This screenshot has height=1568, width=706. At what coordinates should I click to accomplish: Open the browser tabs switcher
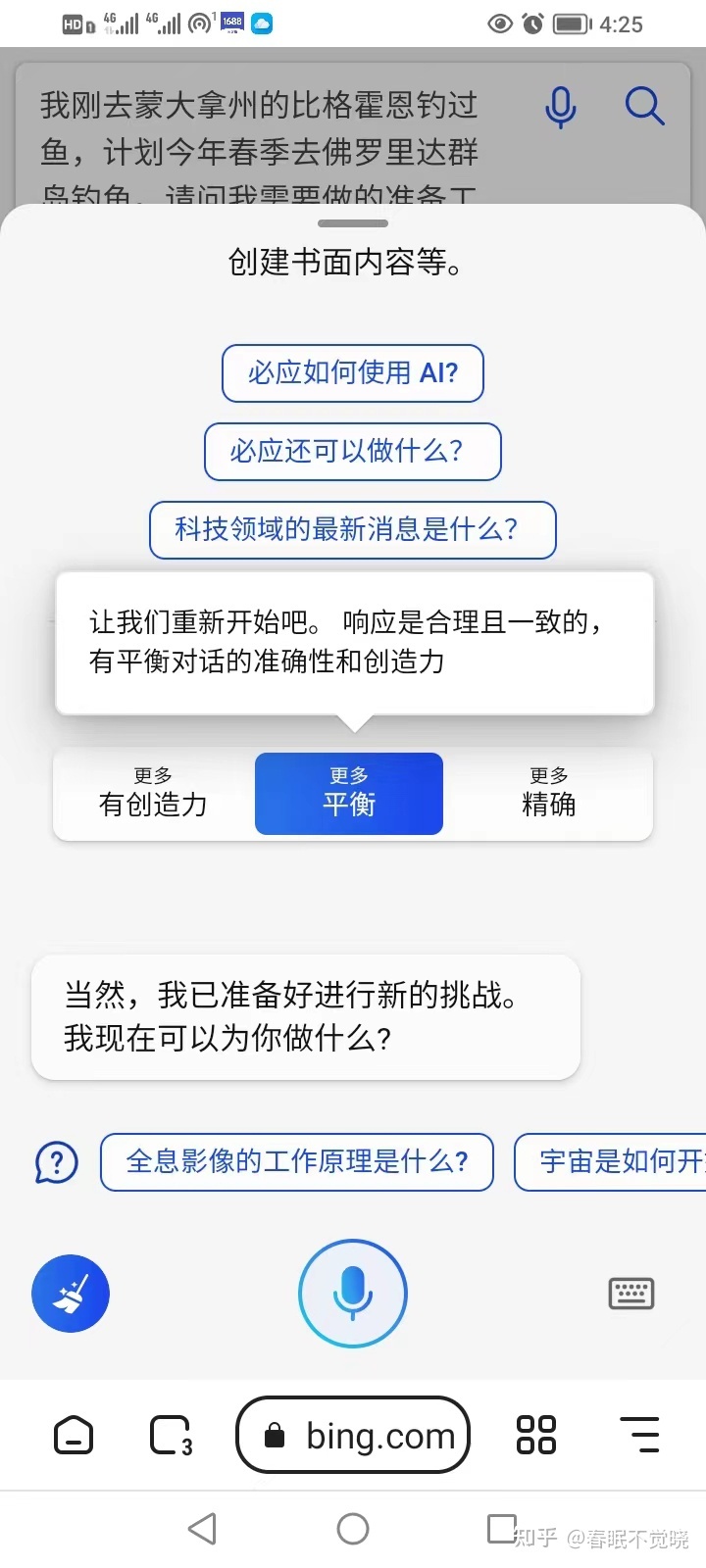tap(171, 1436)
